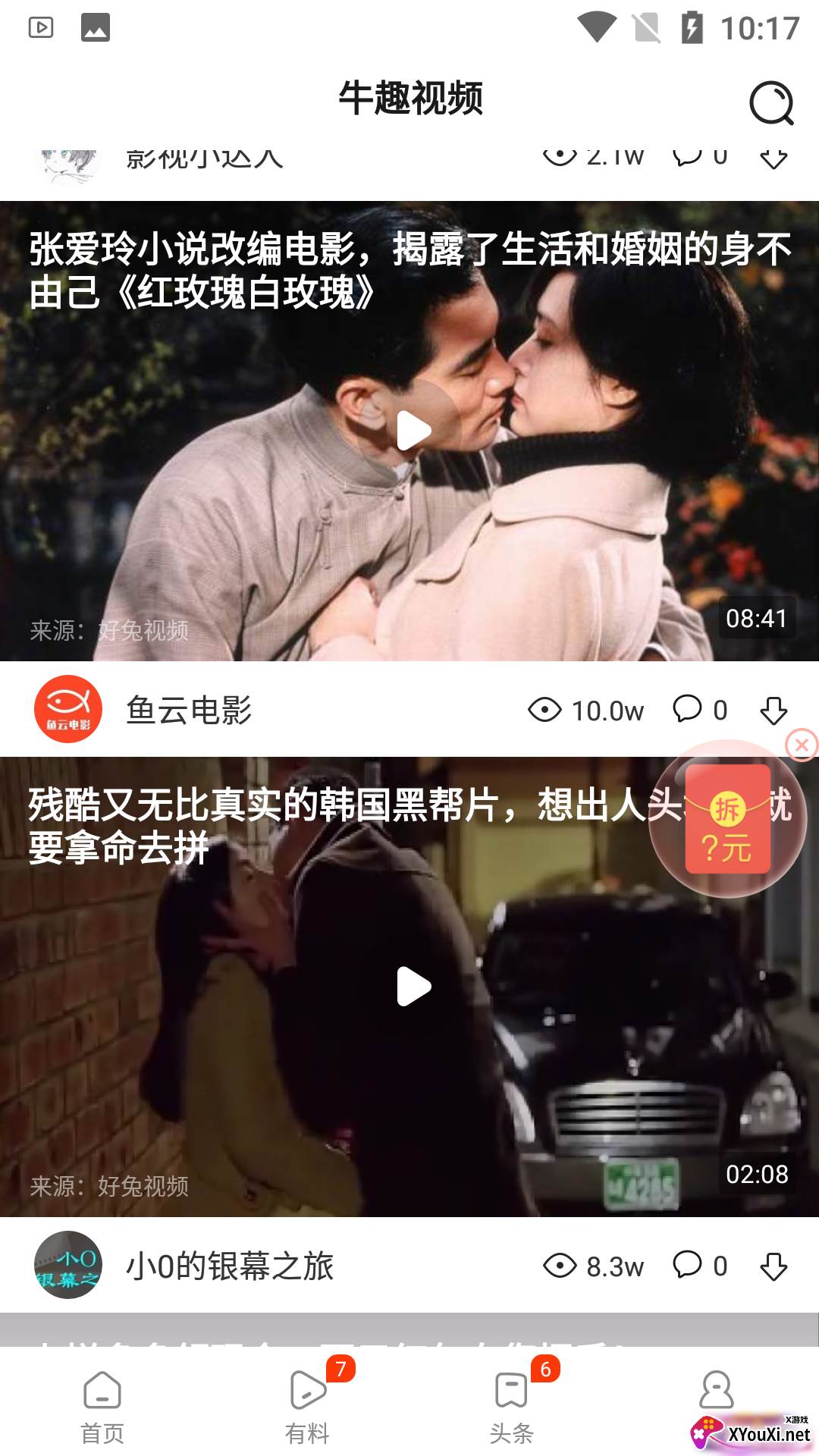Screen dimensions: 819x1456
Task: Open comments on the 小0的银幕之旅 video
Action: tap(698, 1265)
